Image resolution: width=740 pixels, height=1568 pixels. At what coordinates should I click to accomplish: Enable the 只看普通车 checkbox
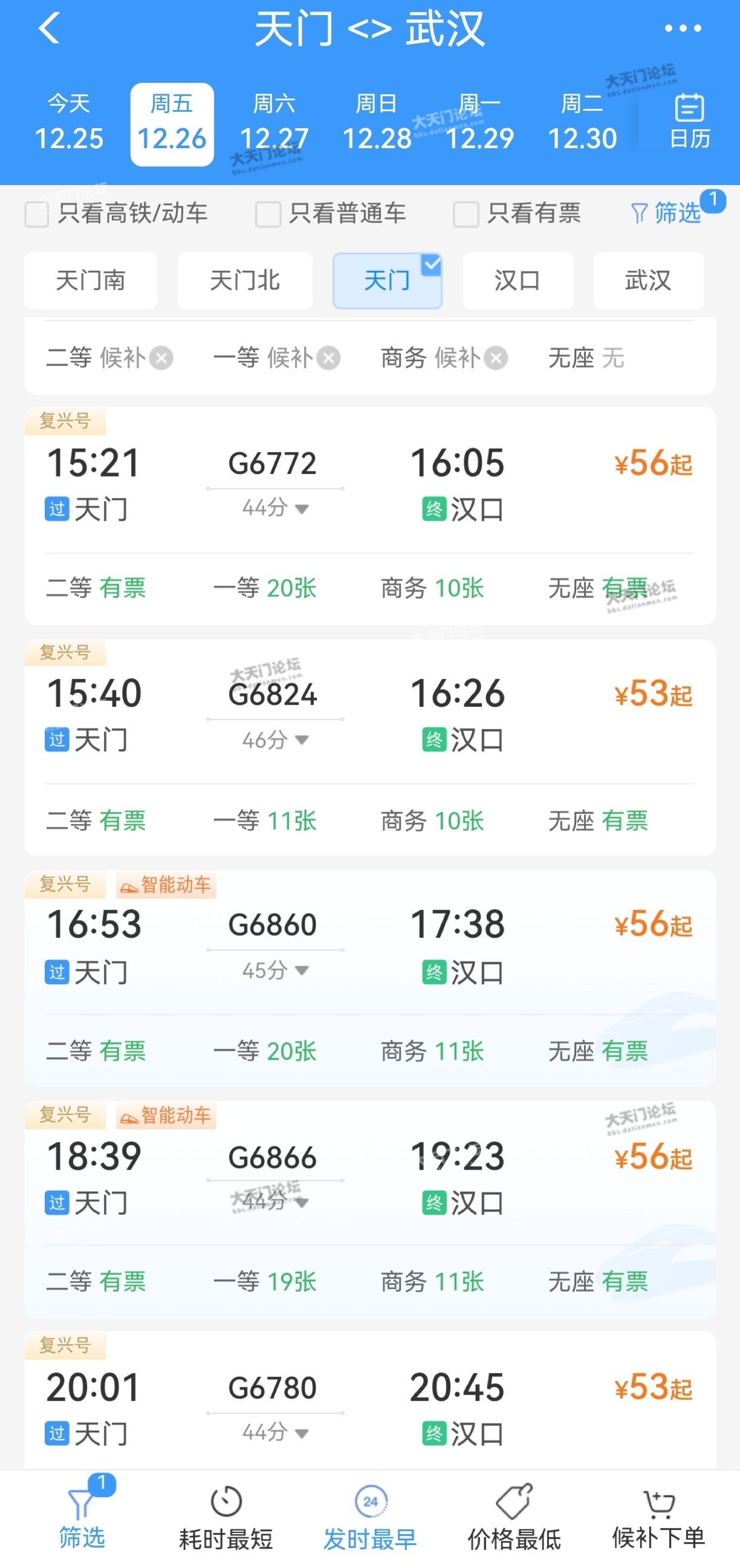(x=268, y=214)
